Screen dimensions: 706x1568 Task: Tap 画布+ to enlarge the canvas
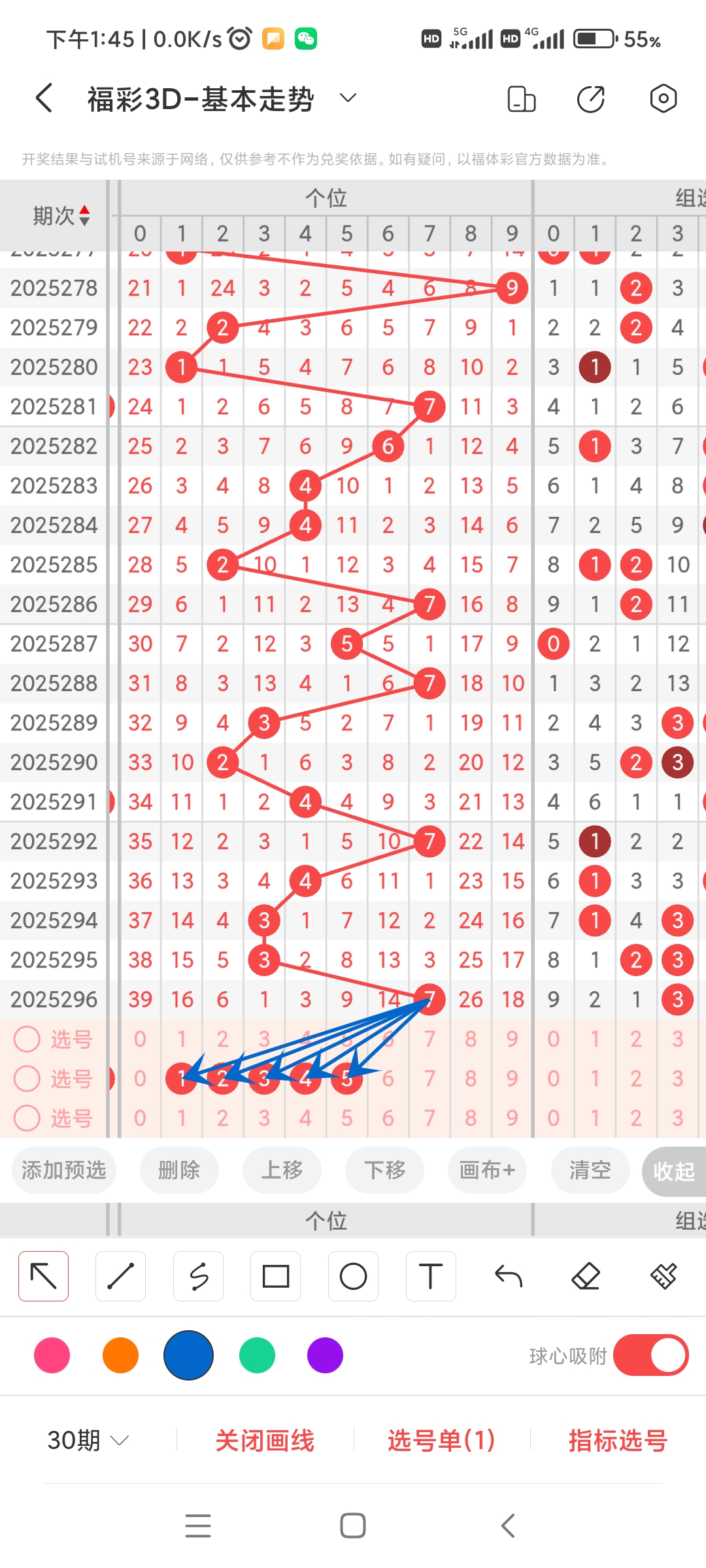point(487,1170)
